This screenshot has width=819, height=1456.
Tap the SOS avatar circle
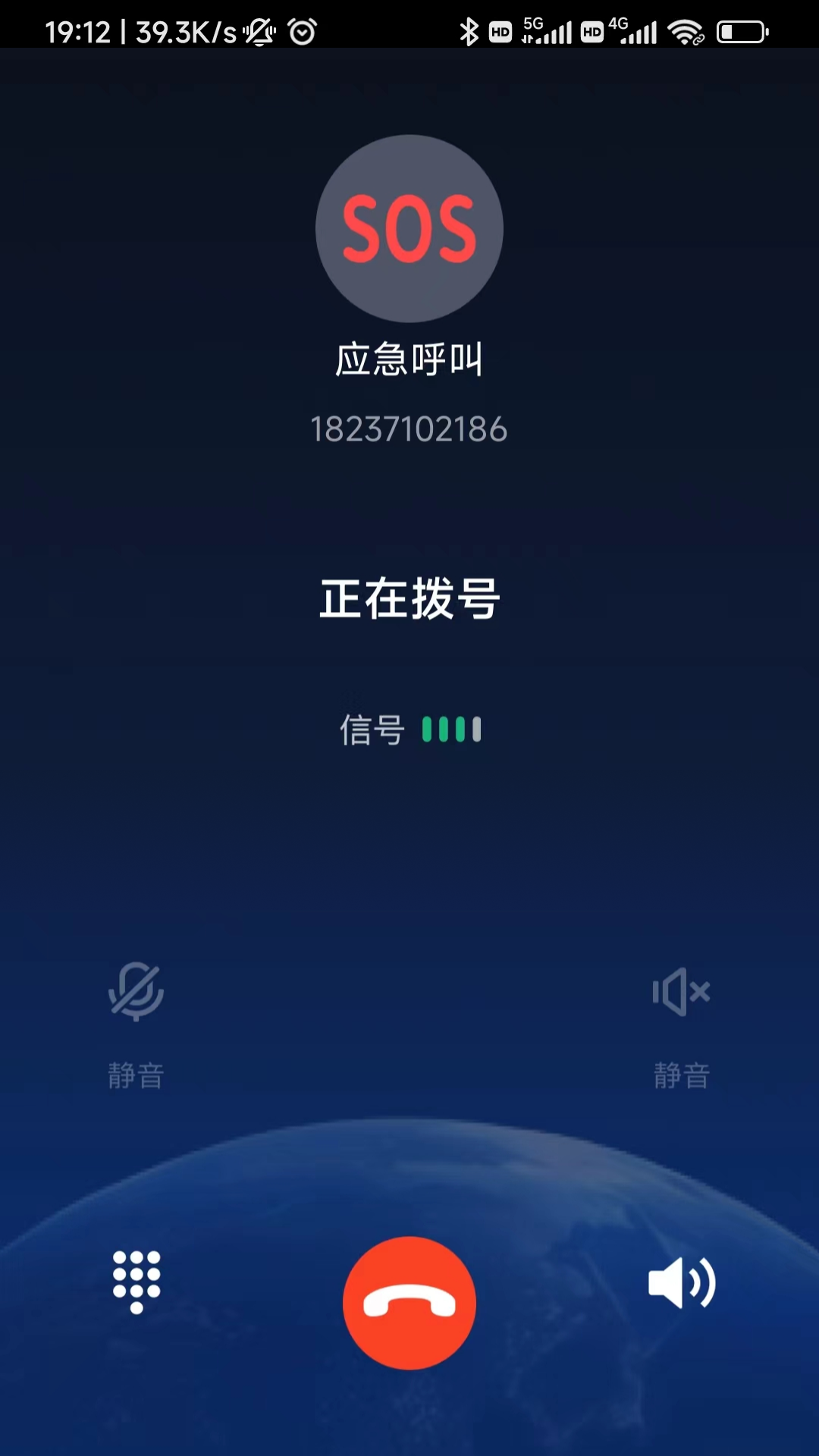point(409,229)
